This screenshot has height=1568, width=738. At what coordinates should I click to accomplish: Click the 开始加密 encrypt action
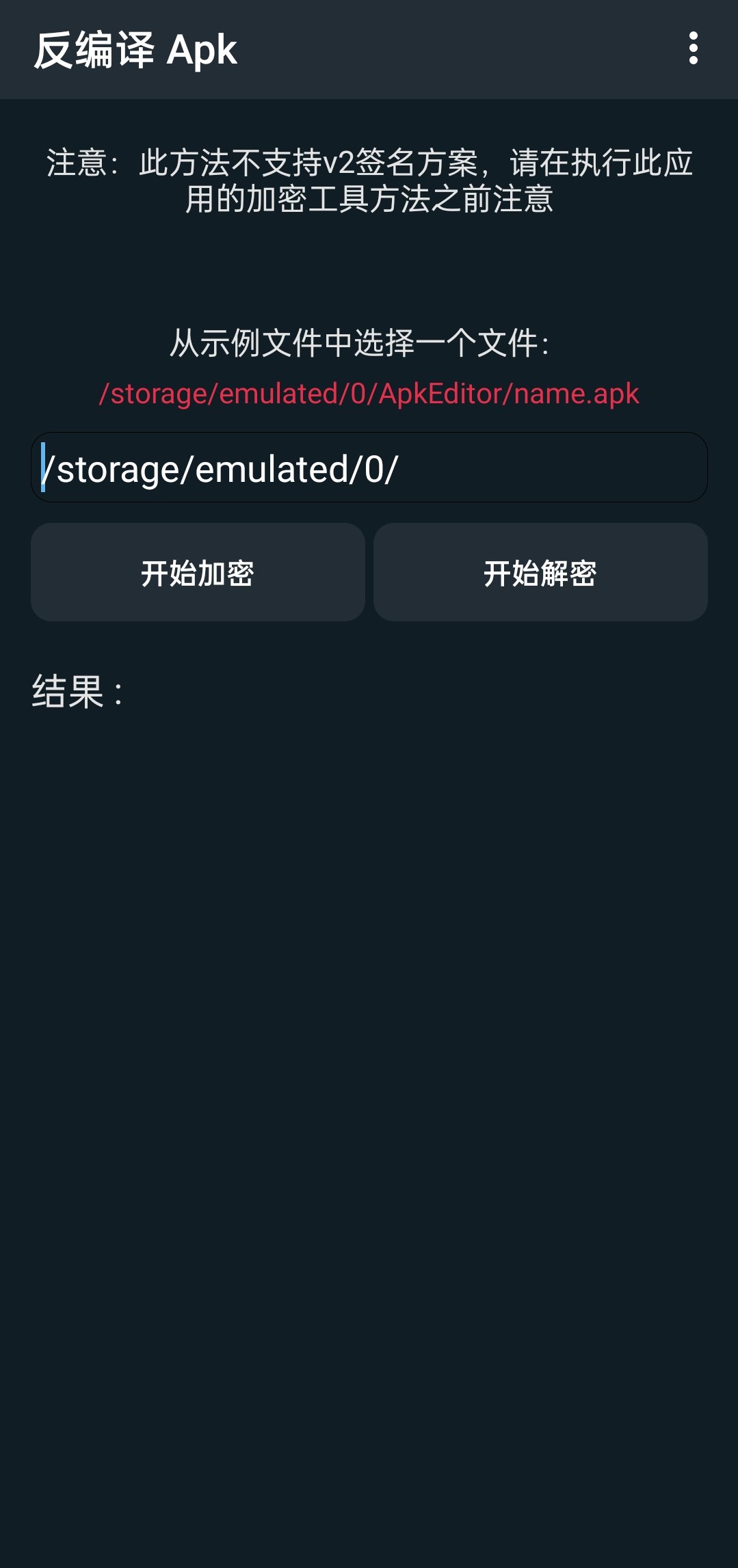tap(198, 572)
